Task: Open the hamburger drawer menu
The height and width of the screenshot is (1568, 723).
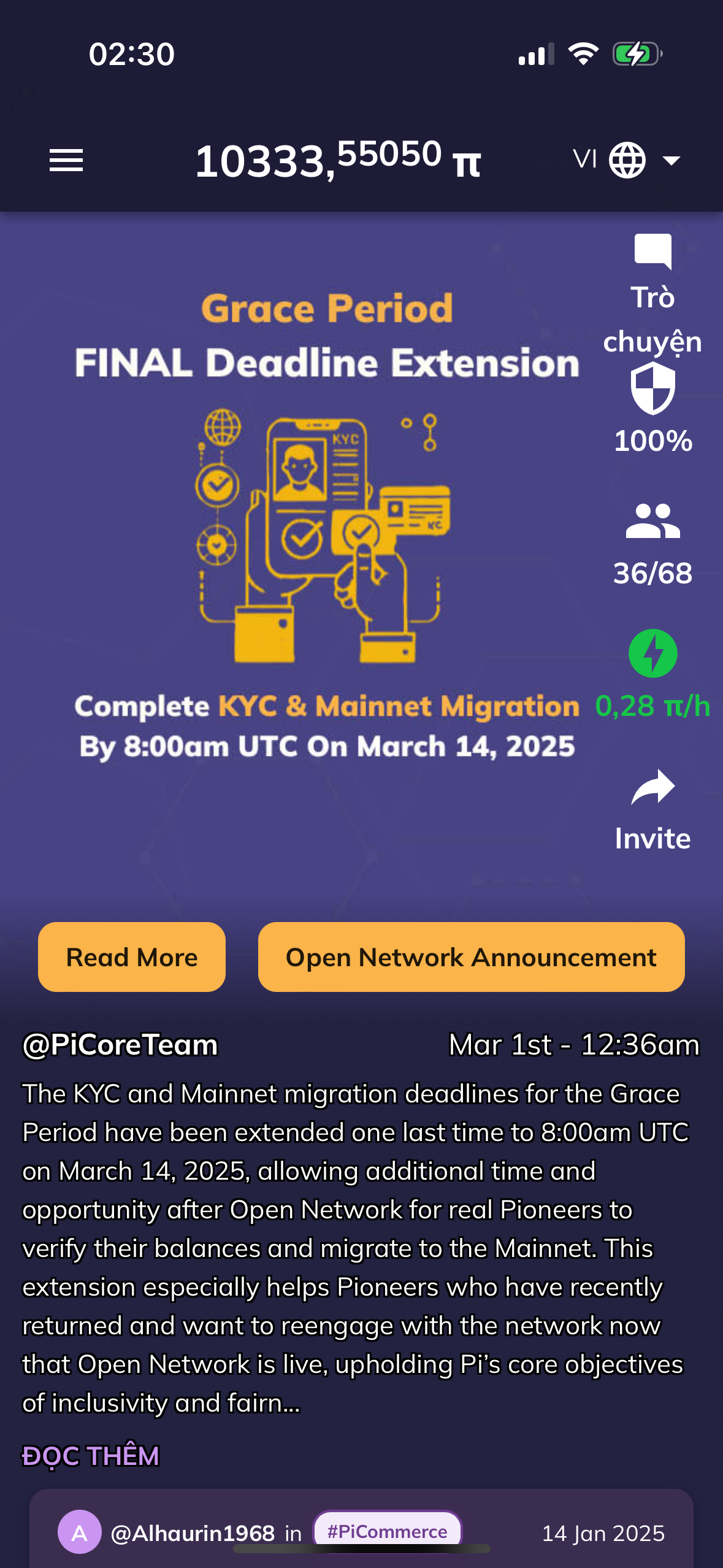Action: [x=66, y=161]
